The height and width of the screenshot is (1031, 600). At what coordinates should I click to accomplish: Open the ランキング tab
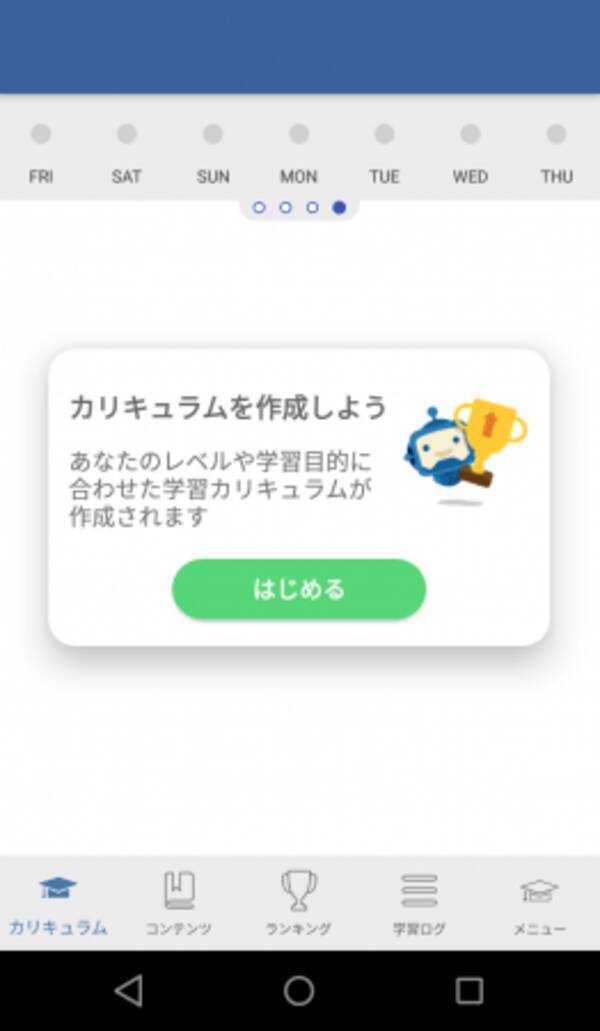(x=299, y=903)
